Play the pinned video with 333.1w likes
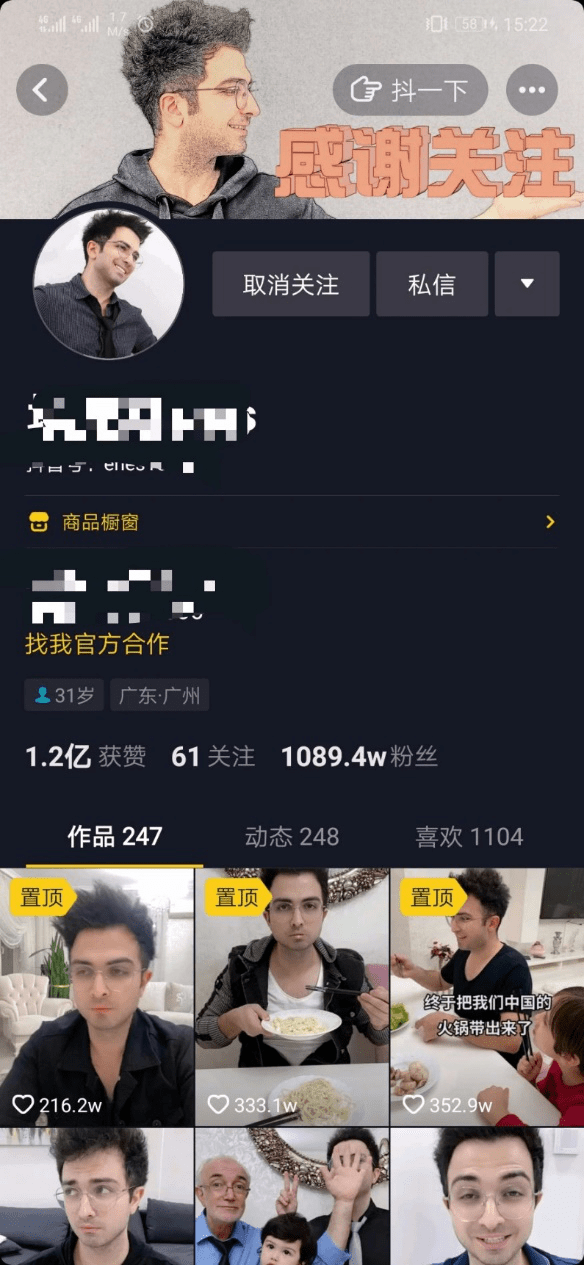Screen dimensions: 584x1265 pyautogui.click(x=292, y=997)
